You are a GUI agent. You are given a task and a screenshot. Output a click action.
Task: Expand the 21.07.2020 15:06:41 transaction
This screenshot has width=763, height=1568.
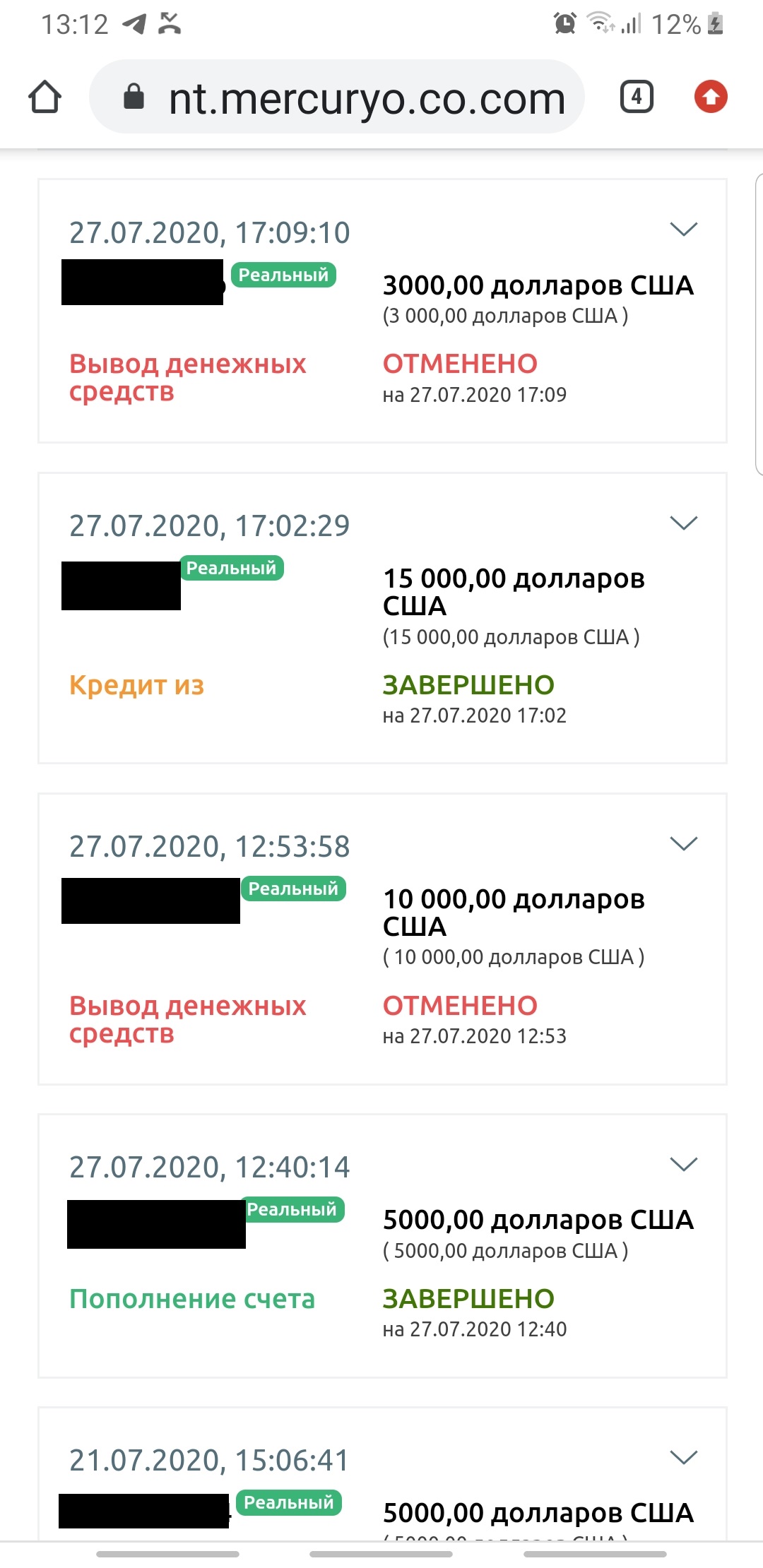click(683, 1457)
